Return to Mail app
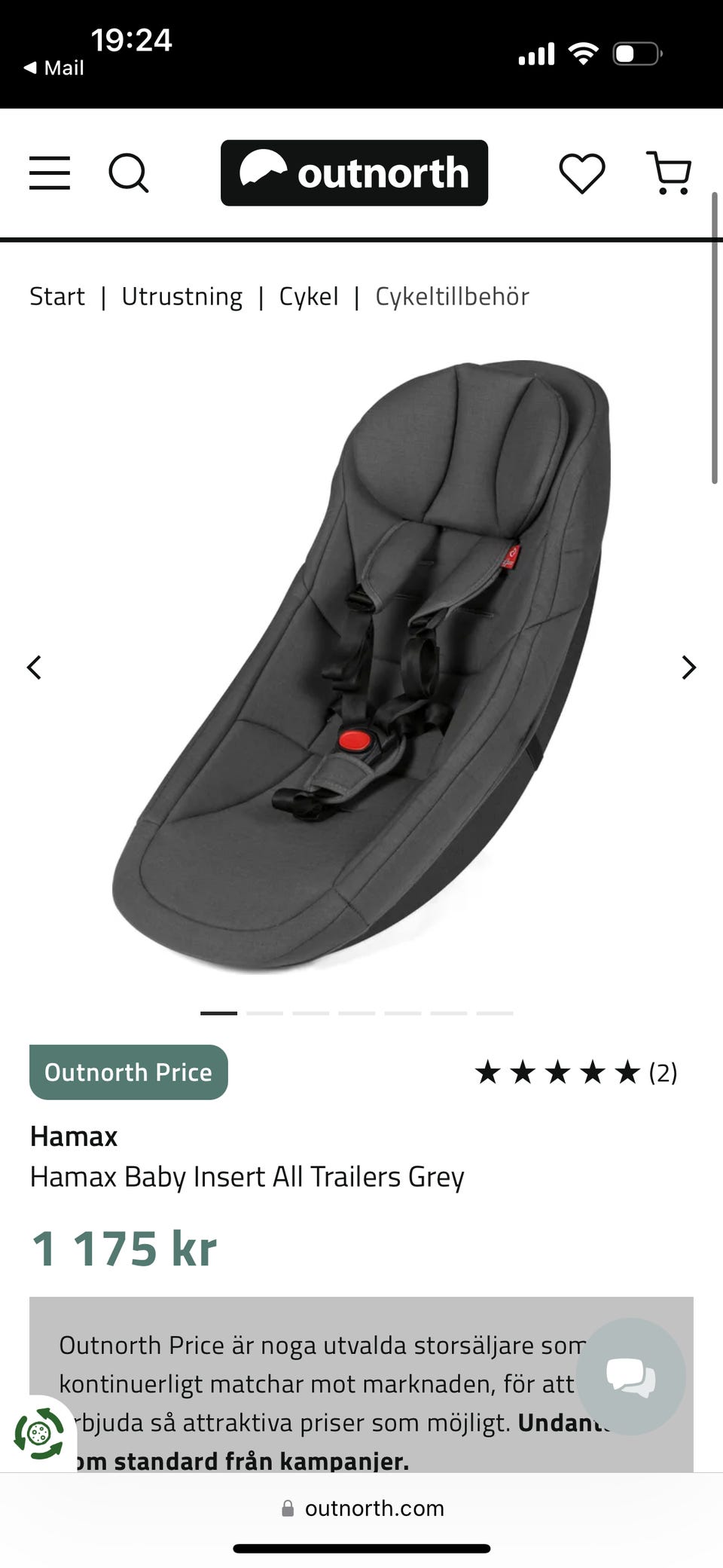 (x=54, y=68)
